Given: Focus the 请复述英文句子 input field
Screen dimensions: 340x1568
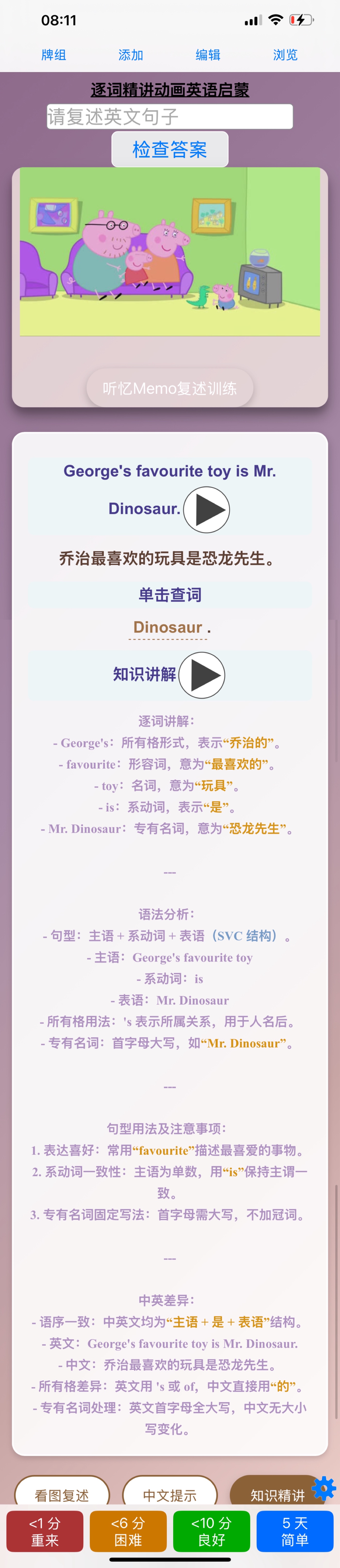Looking at the screenshot, I should tap(170, 116).
